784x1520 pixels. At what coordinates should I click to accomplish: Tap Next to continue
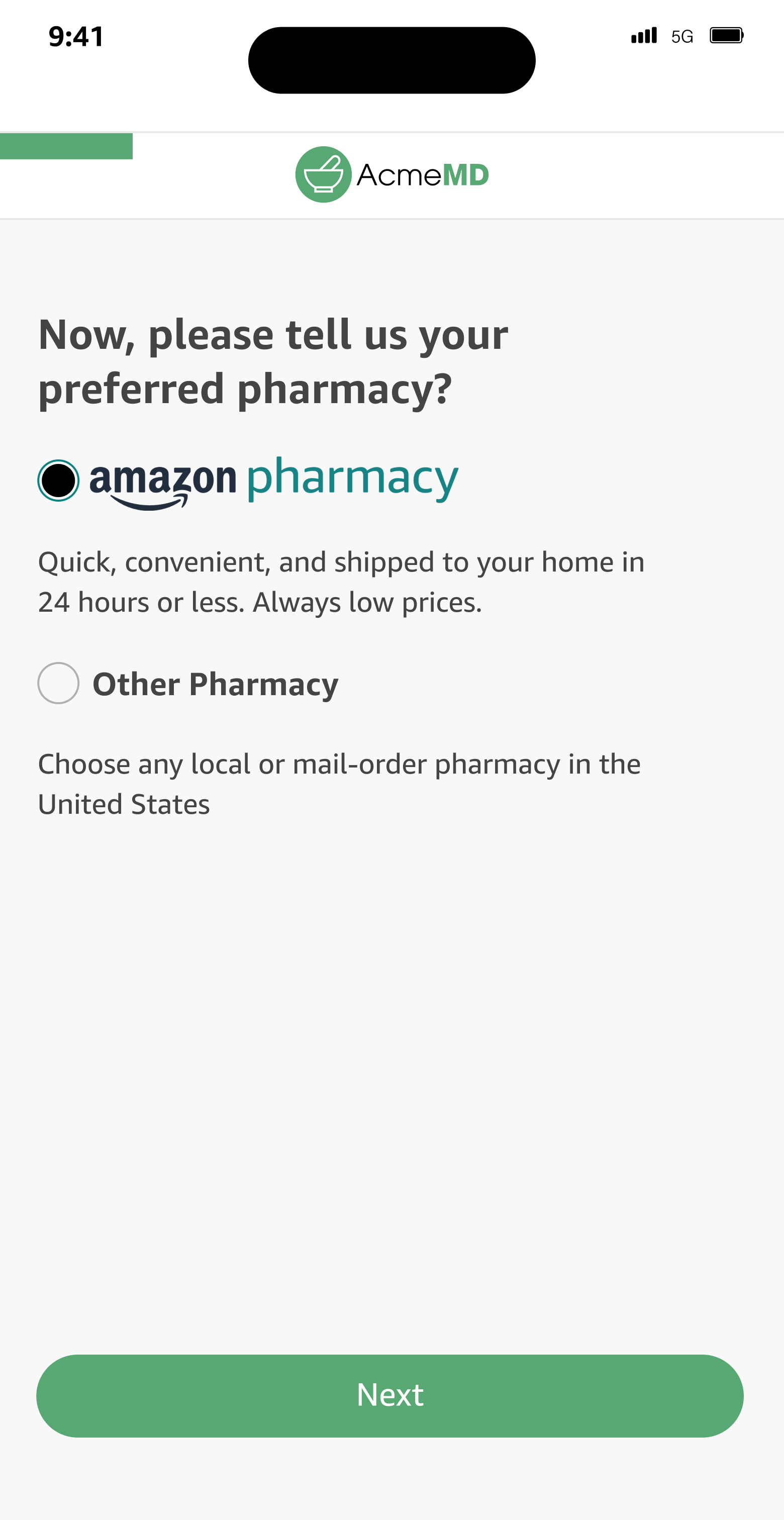(x=390, y=1395)
